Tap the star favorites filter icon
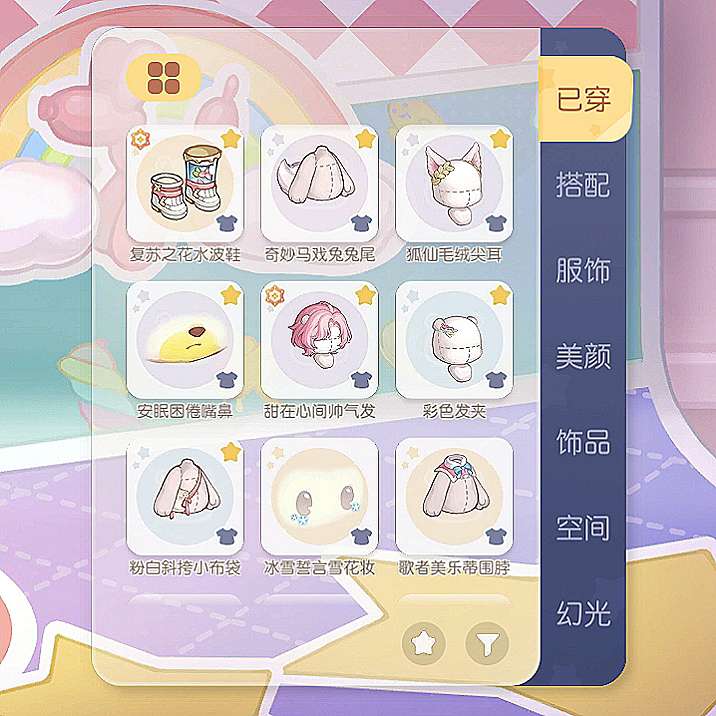 pos(423,643)
